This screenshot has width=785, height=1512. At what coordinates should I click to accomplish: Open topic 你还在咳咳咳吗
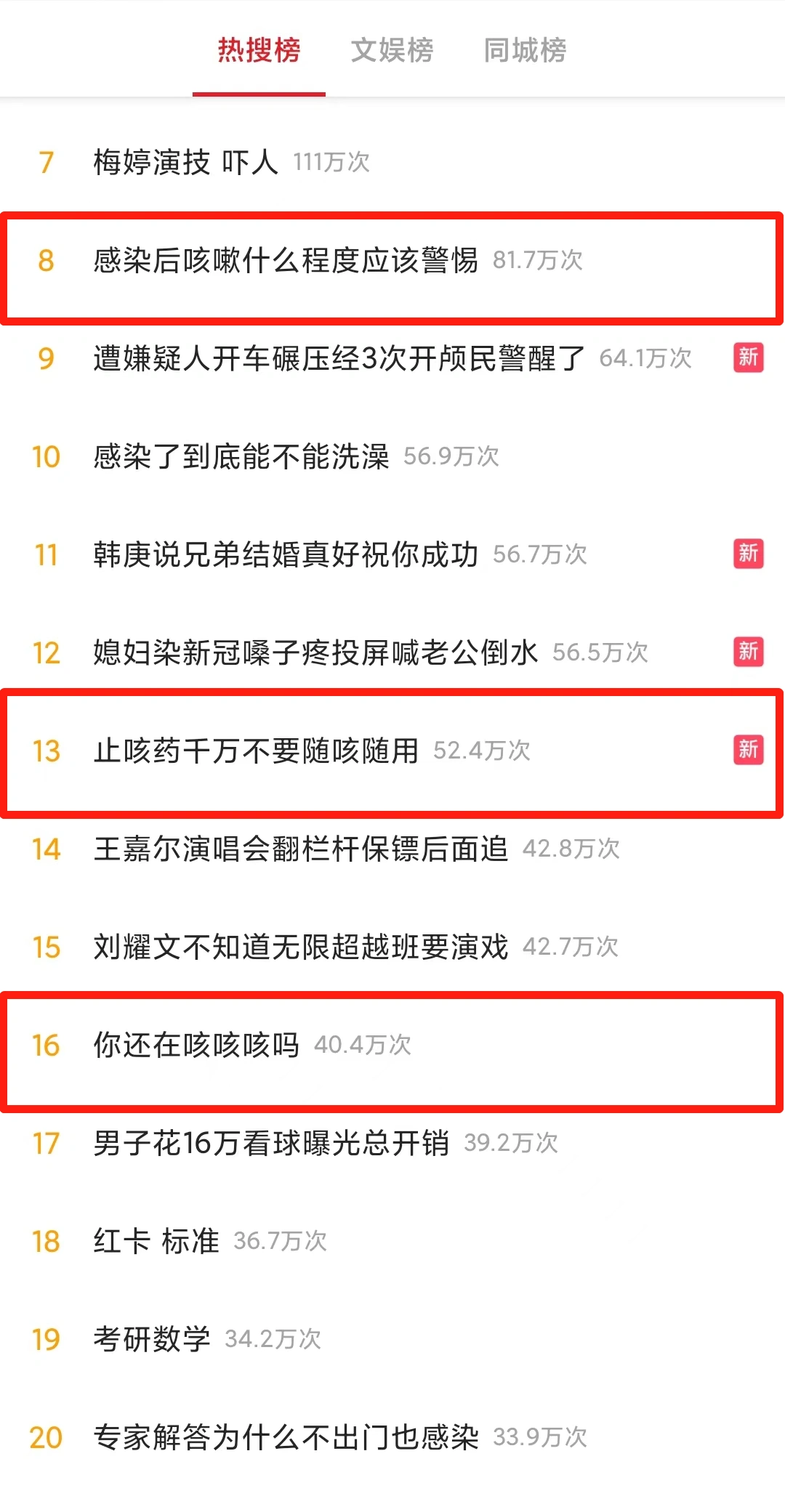coord(196,1045)
